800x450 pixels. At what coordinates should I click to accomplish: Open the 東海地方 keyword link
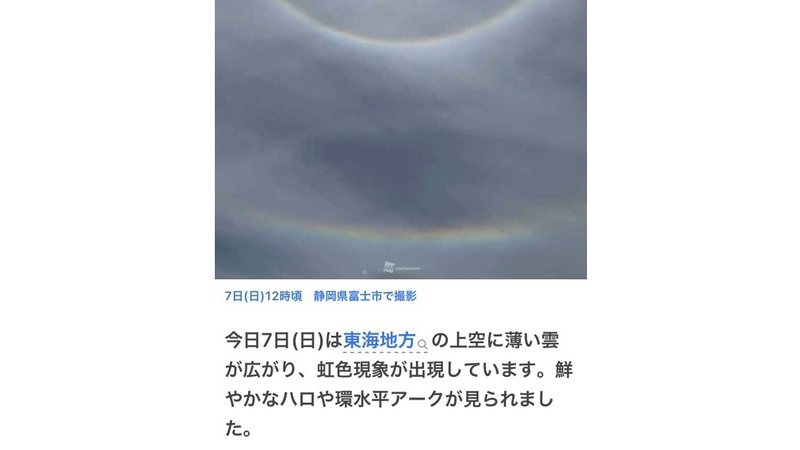pyautogui.click(x=379, y=340)
